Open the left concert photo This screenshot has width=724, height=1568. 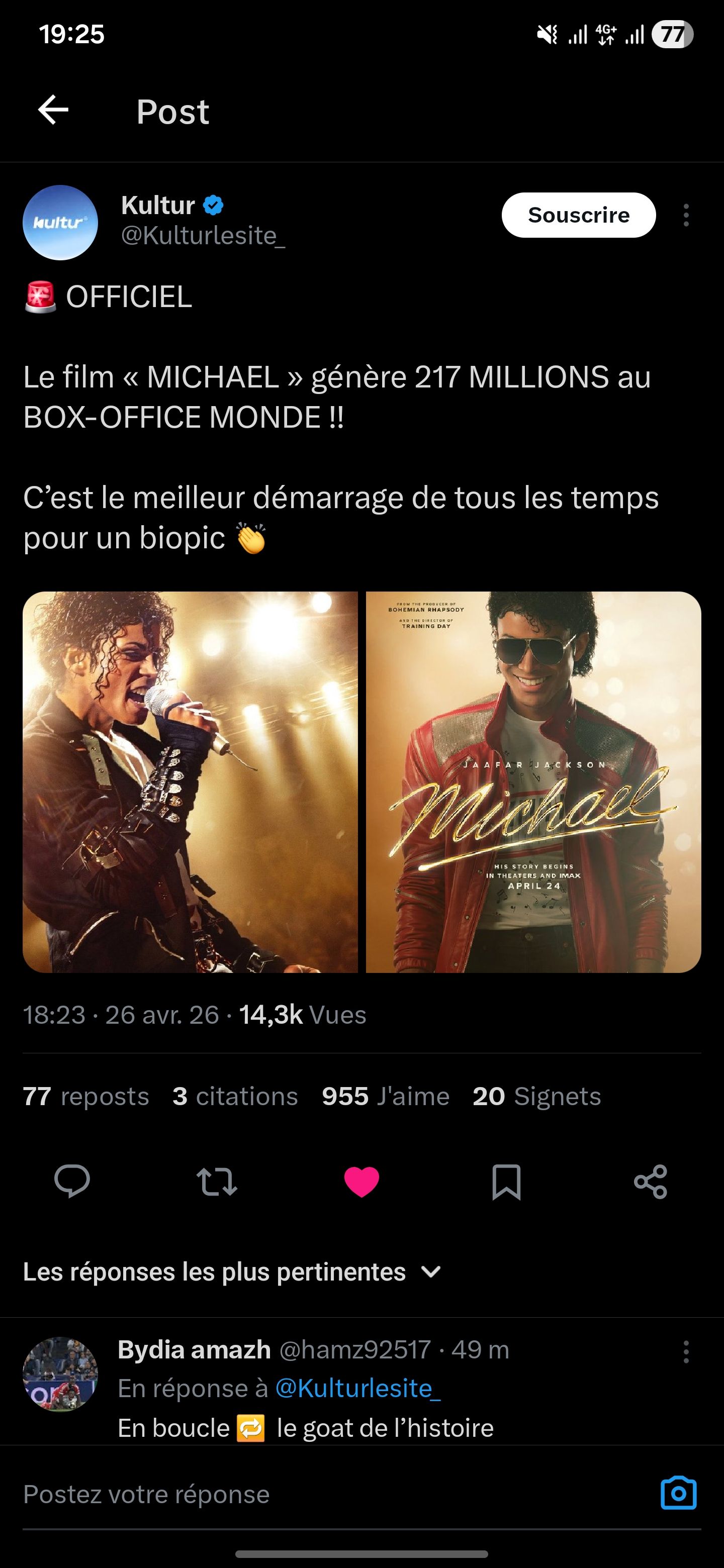click(190, 782)
